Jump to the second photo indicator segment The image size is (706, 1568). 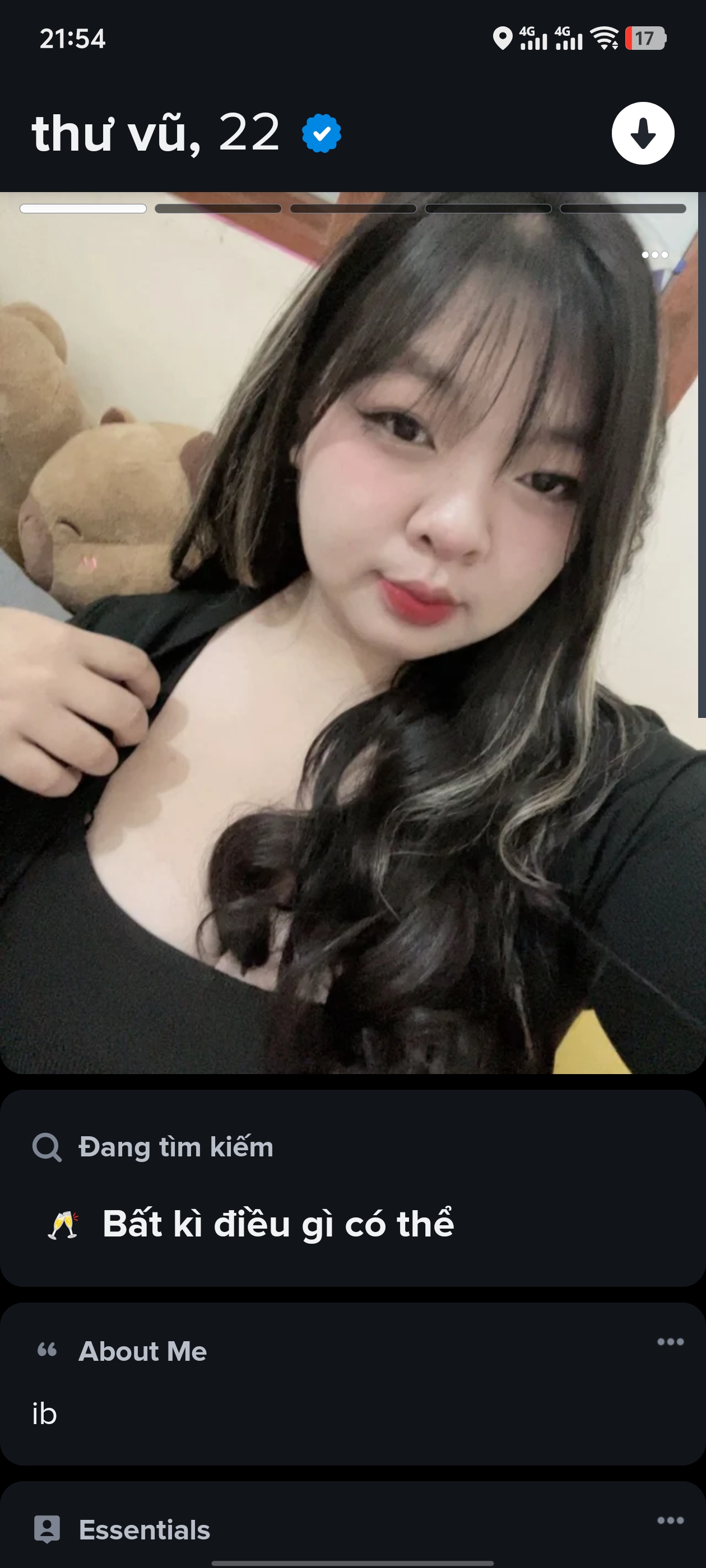[x=217, y=209]
